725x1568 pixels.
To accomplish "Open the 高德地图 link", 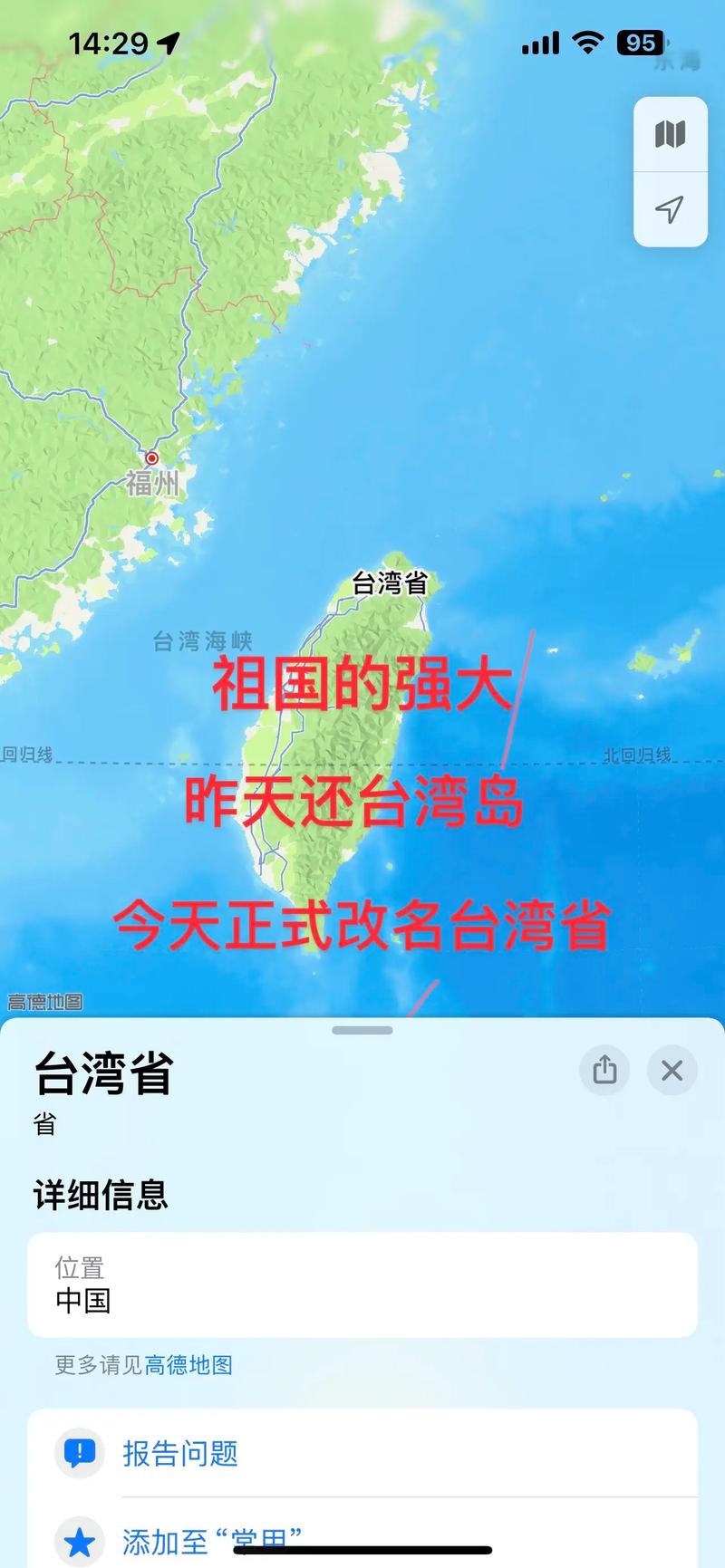I will [x=188, y=1364].
